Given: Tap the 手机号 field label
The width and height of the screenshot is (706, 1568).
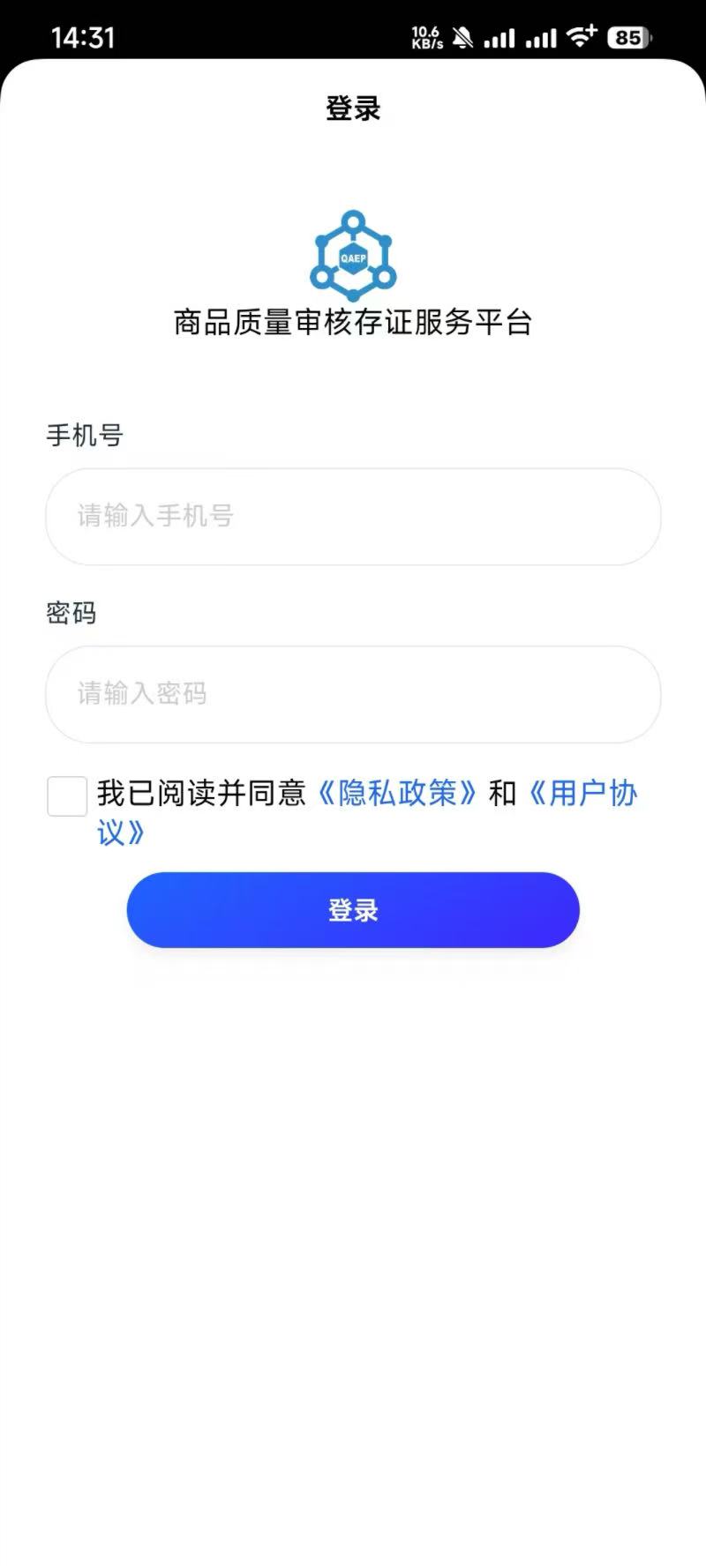Looking at the screenshot, I should click(x=86, y=436).
